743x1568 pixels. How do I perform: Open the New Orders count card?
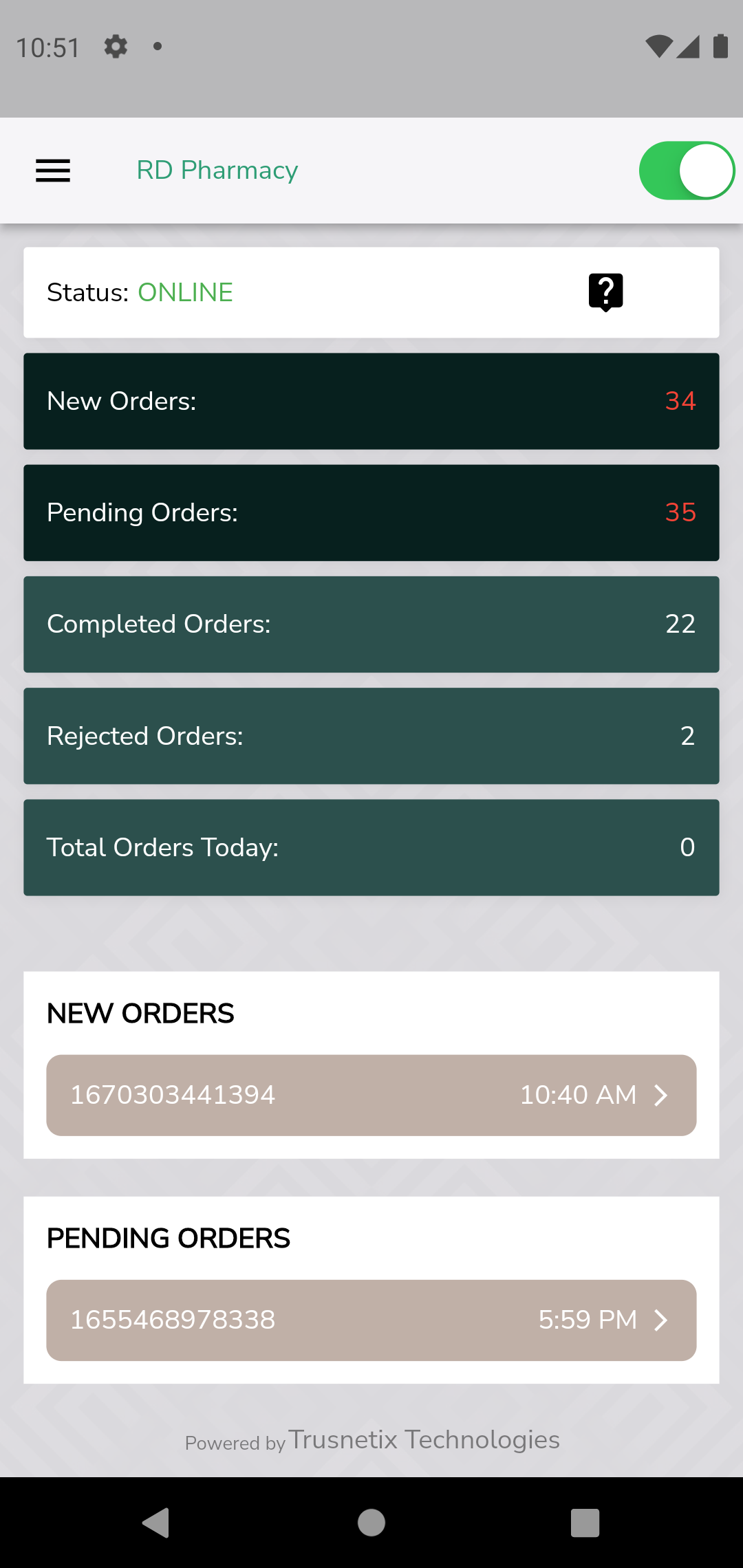coord(371,401)
